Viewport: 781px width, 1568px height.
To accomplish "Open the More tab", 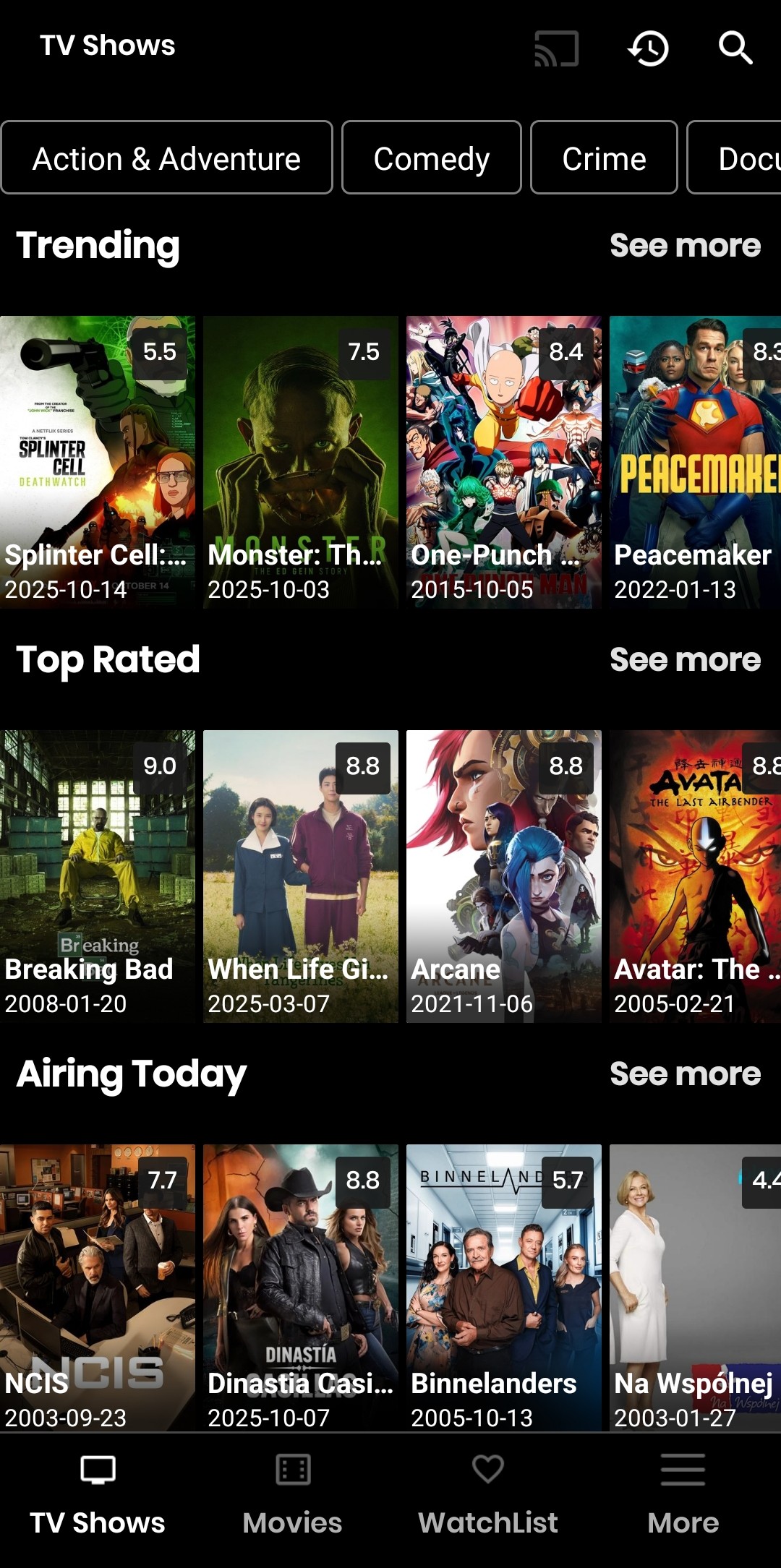I will coord(683,1496).
